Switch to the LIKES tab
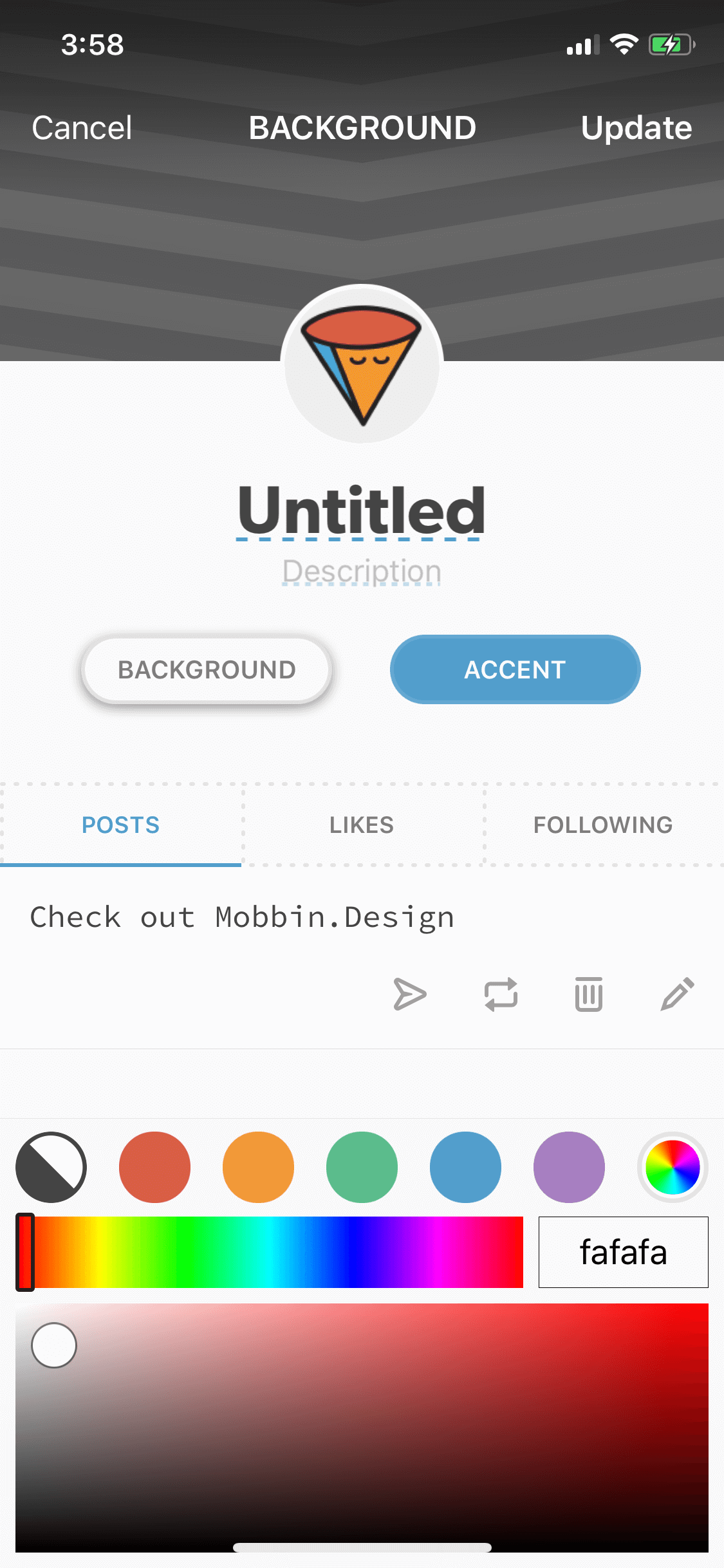 [x=362, y=825]
